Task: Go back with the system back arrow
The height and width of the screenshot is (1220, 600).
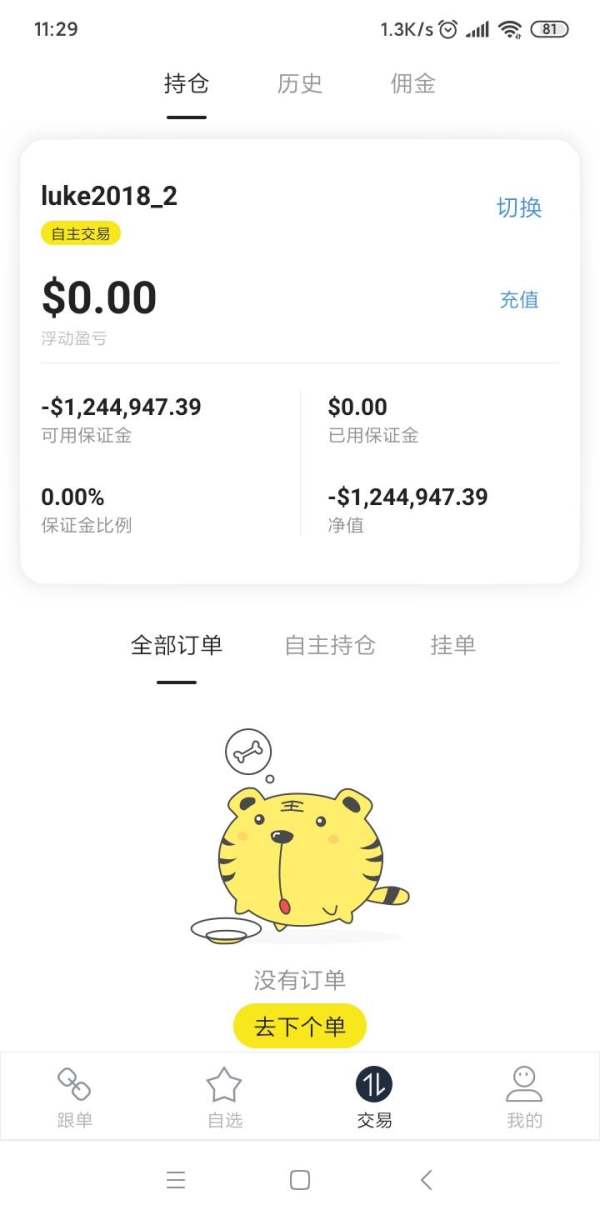Action: click(426, 1180)
